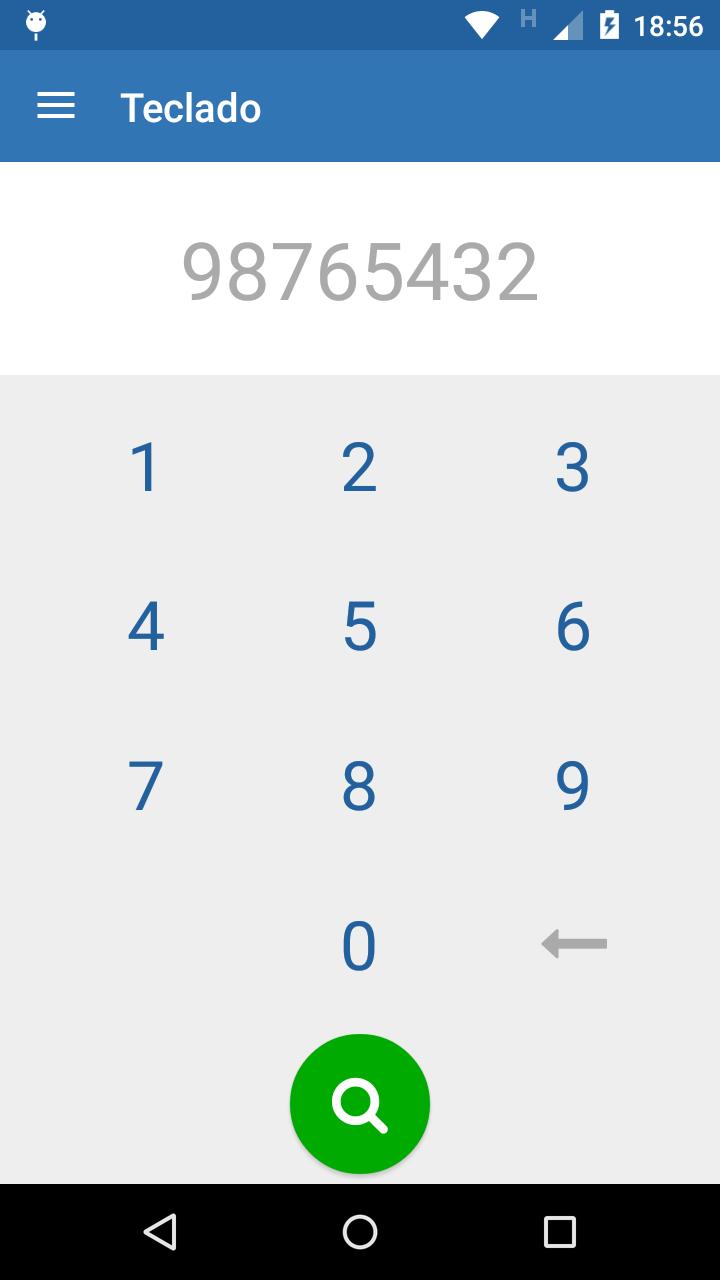Enter digit 5 on the keypad

[x=359, y=627]
